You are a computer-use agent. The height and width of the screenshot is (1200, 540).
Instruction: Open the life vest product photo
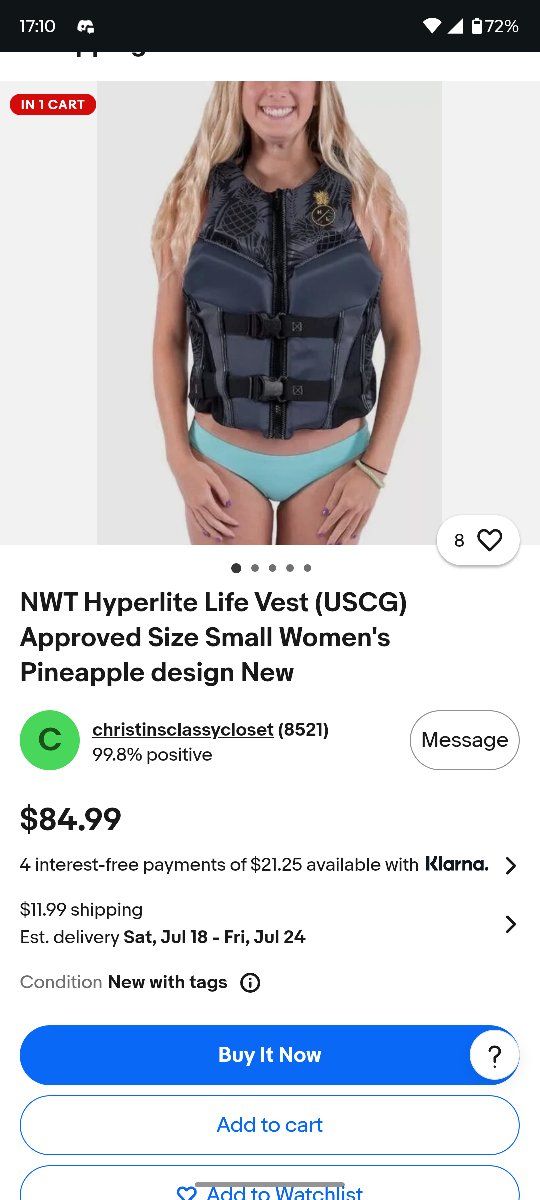(269, 313)
